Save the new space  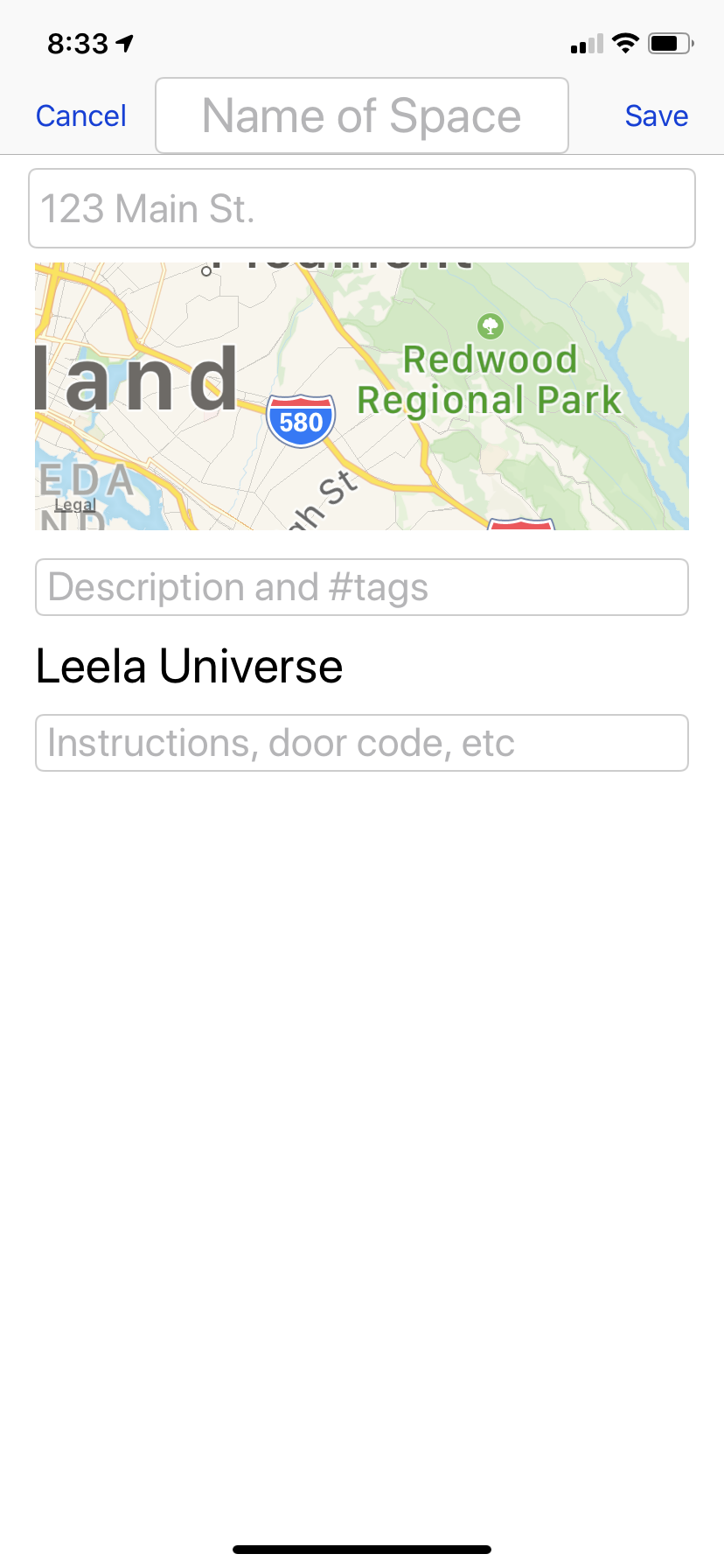click(x=656, y=115)
